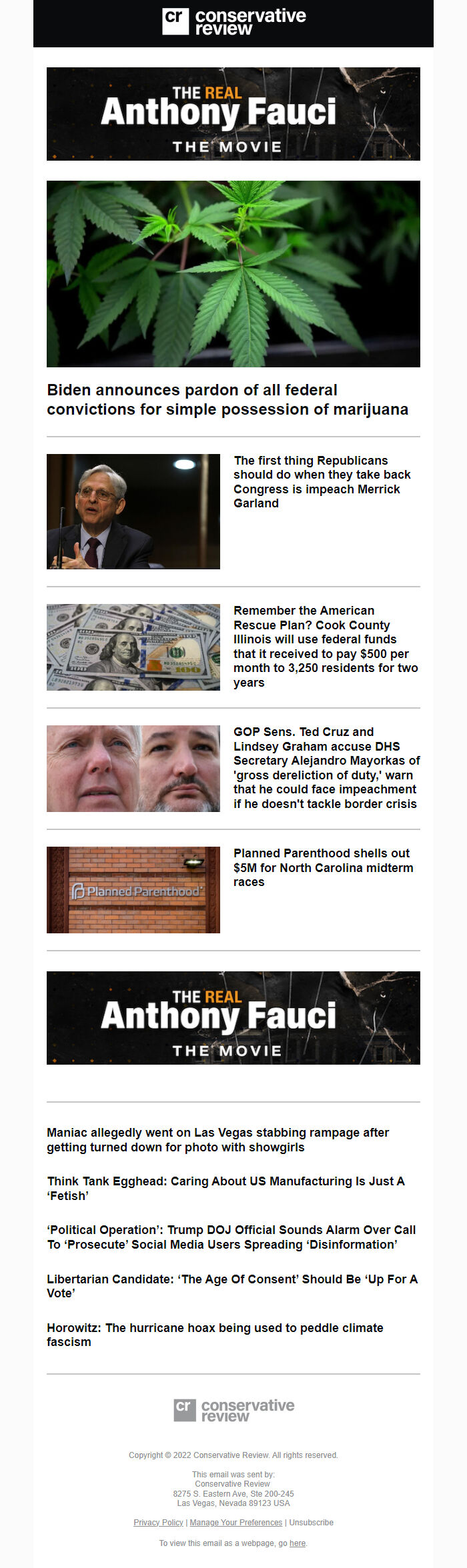The height and width of the screenshot is (1568, 467).
Task: Open Manage Your Preferences link
Action: (x=236, y=1522)
